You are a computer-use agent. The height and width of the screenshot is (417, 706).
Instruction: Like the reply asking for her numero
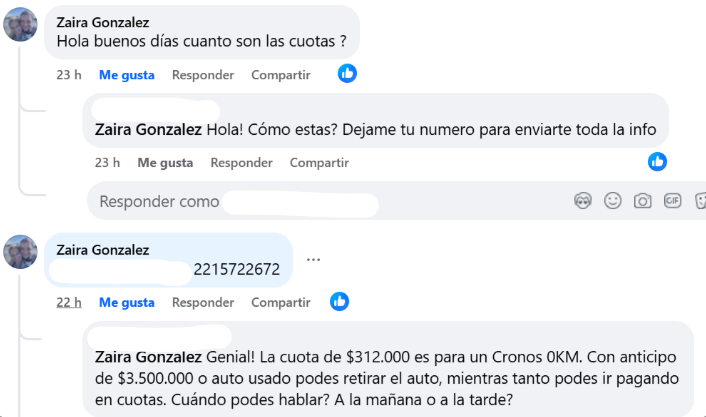165,162
